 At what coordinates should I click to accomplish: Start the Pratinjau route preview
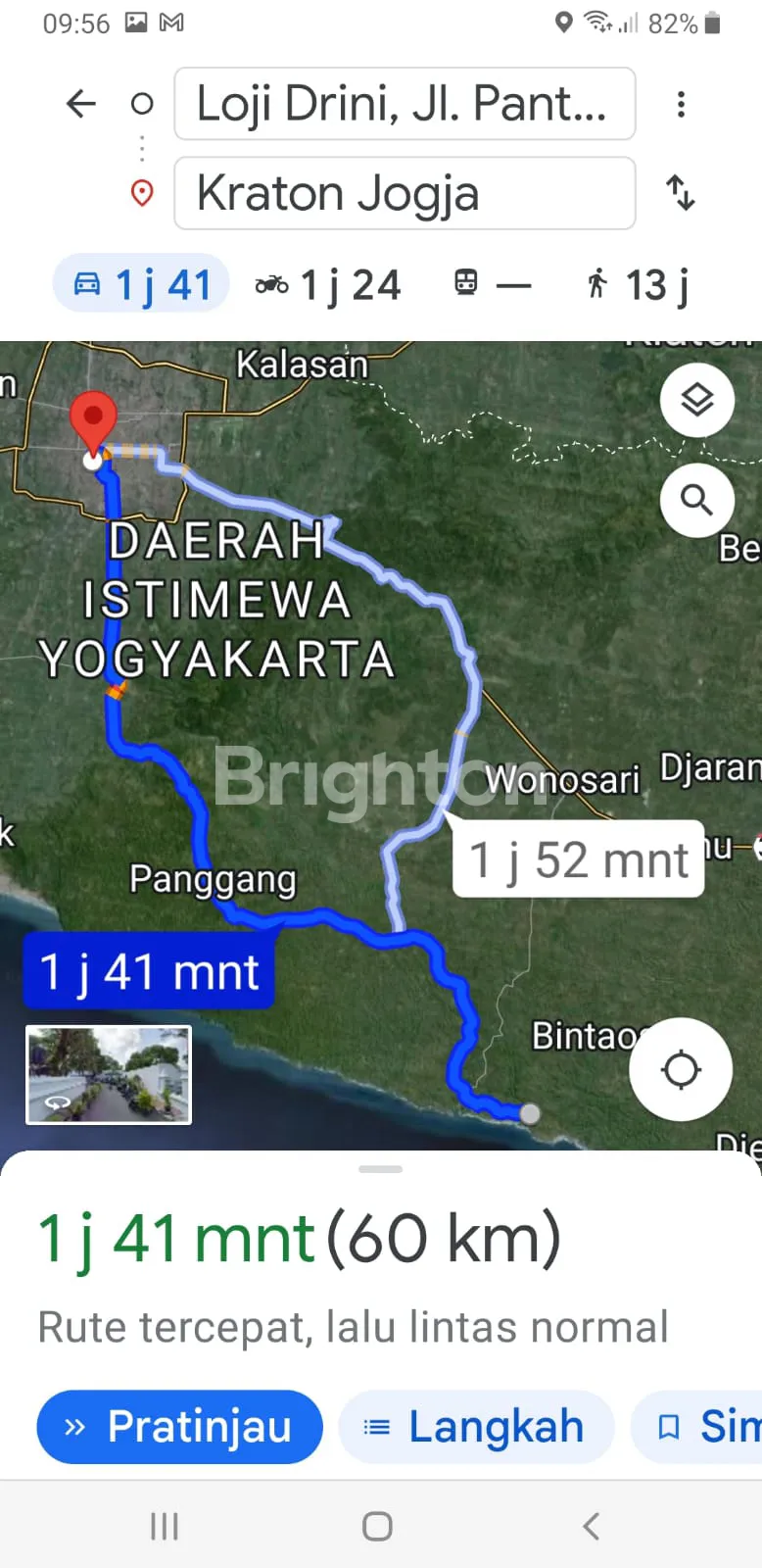(179, 1427)
